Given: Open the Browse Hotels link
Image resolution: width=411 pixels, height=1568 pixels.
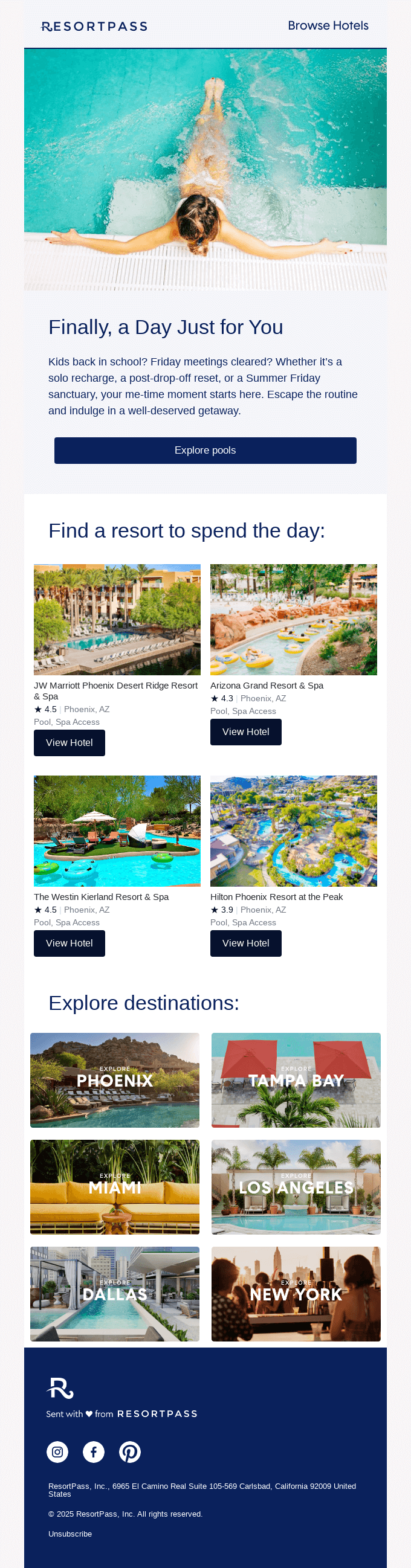Looking at the screenshot, I should pyautogui.click(x=328, y=25).
